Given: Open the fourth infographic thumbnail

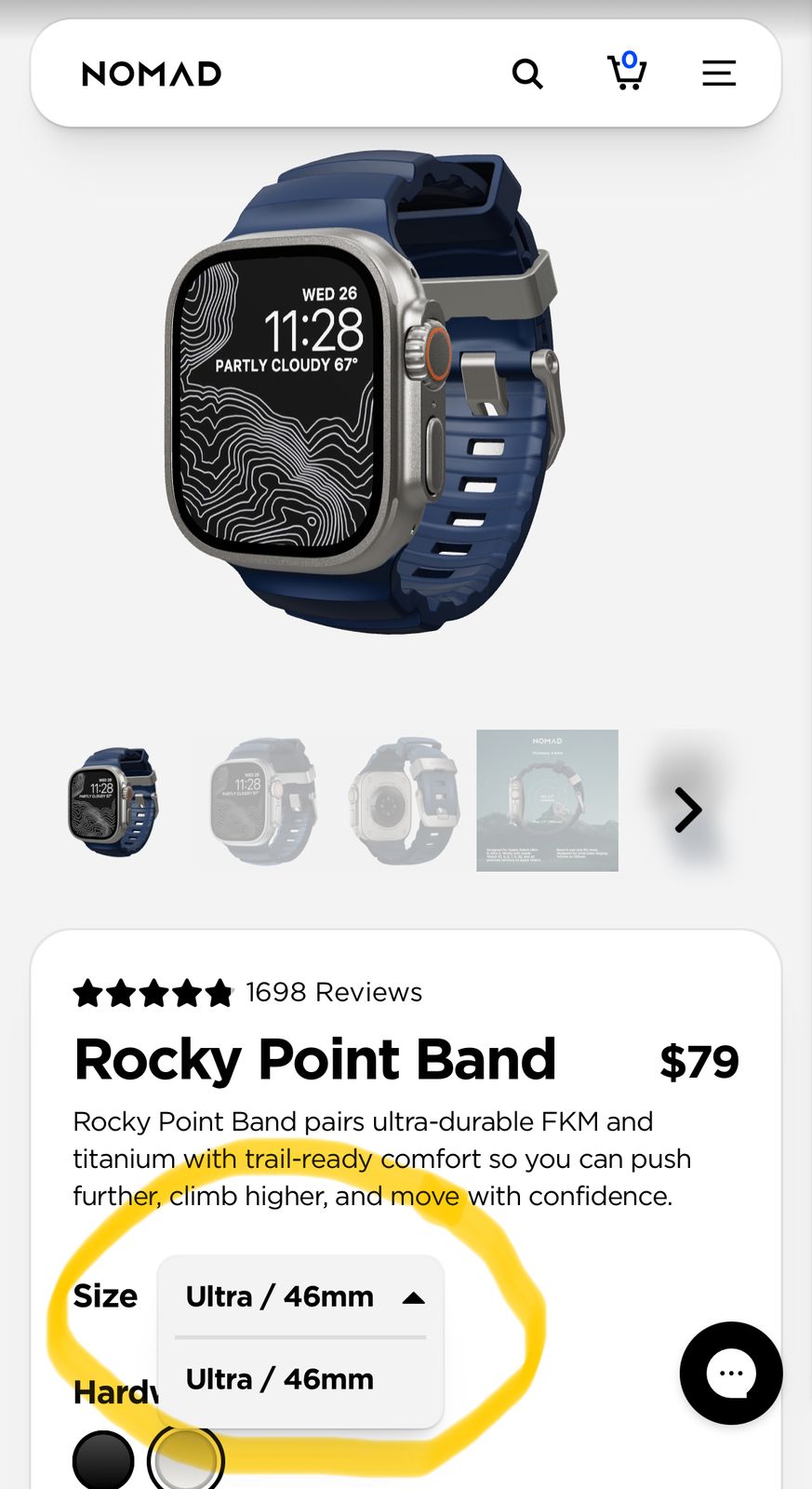Looking at the screenshot, I should point(547,800).
